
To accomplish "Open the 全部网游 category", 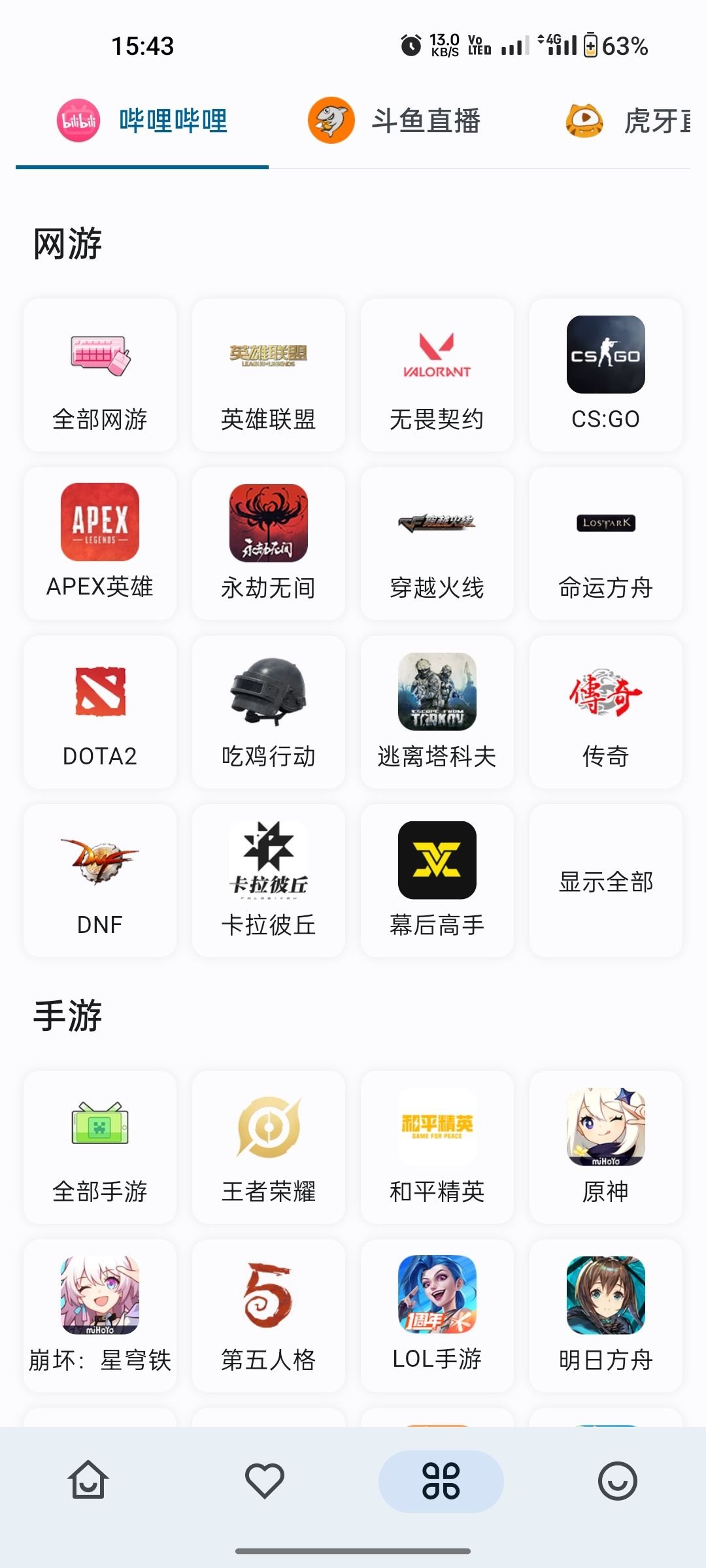I will coord(100,375).
